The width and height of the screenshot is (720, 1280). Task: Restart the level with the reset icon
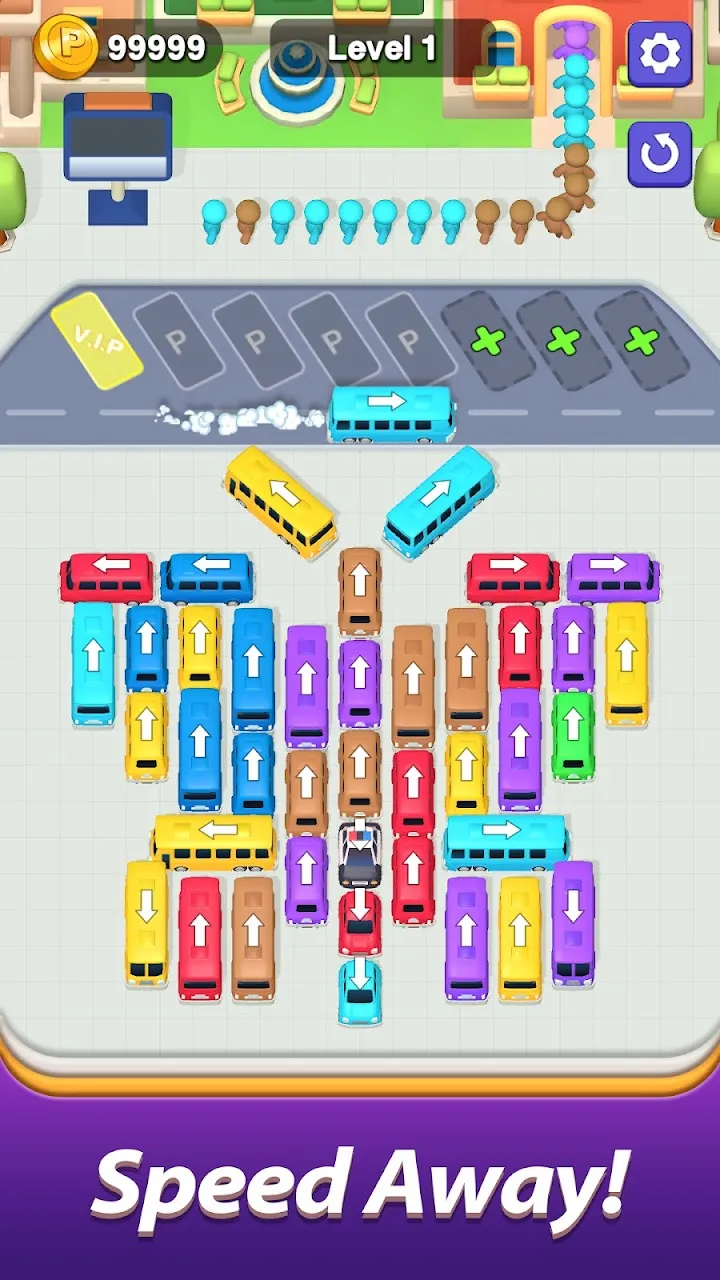[659, 154]
